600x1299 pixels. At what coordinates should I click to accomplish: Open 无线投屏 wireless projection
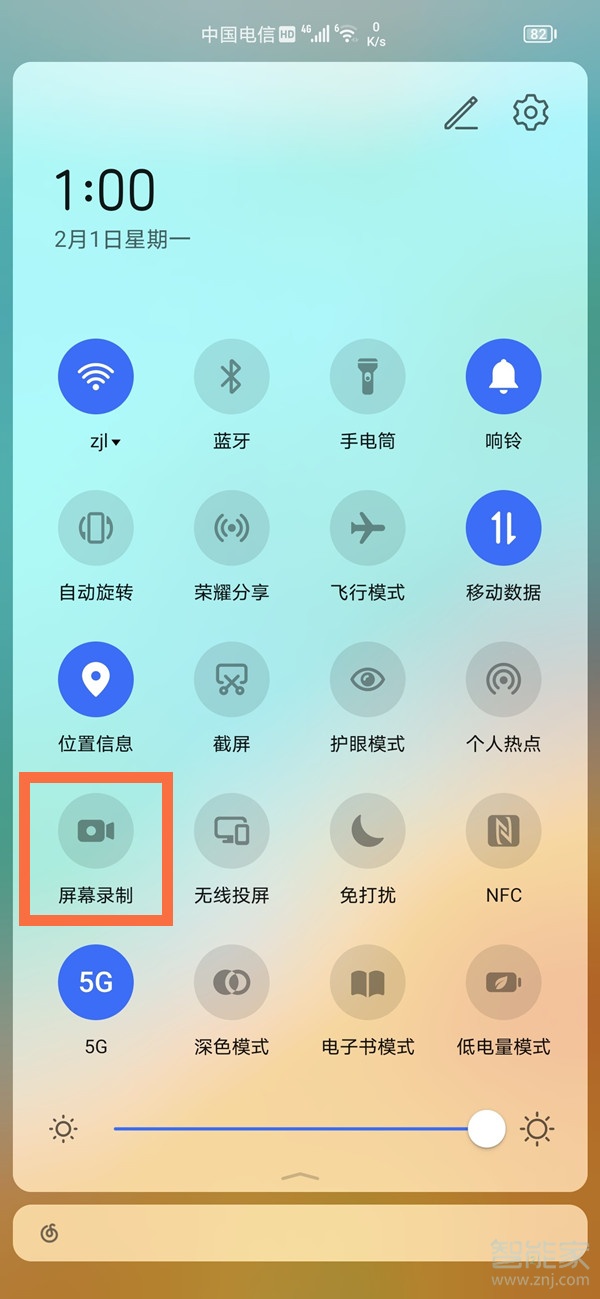point(232,831)
